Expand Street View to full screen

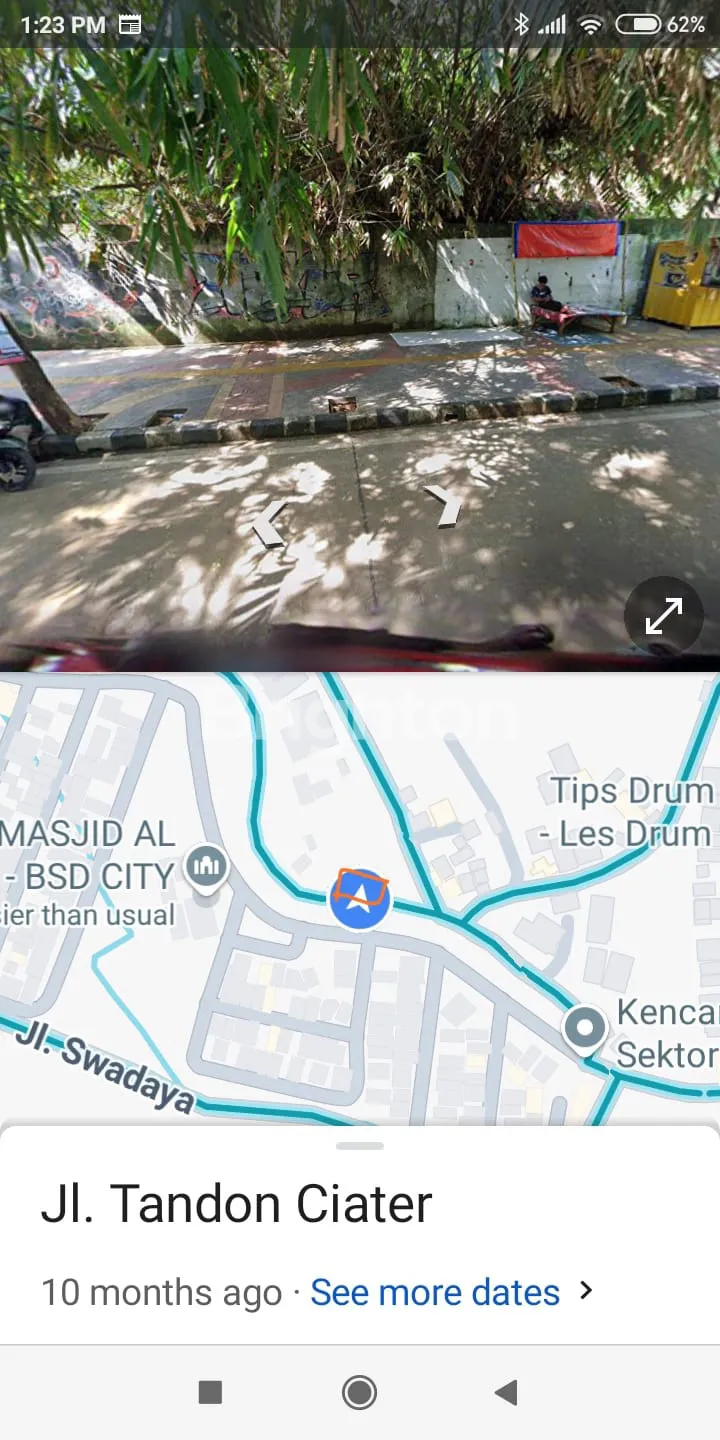[x=663, y=616]
